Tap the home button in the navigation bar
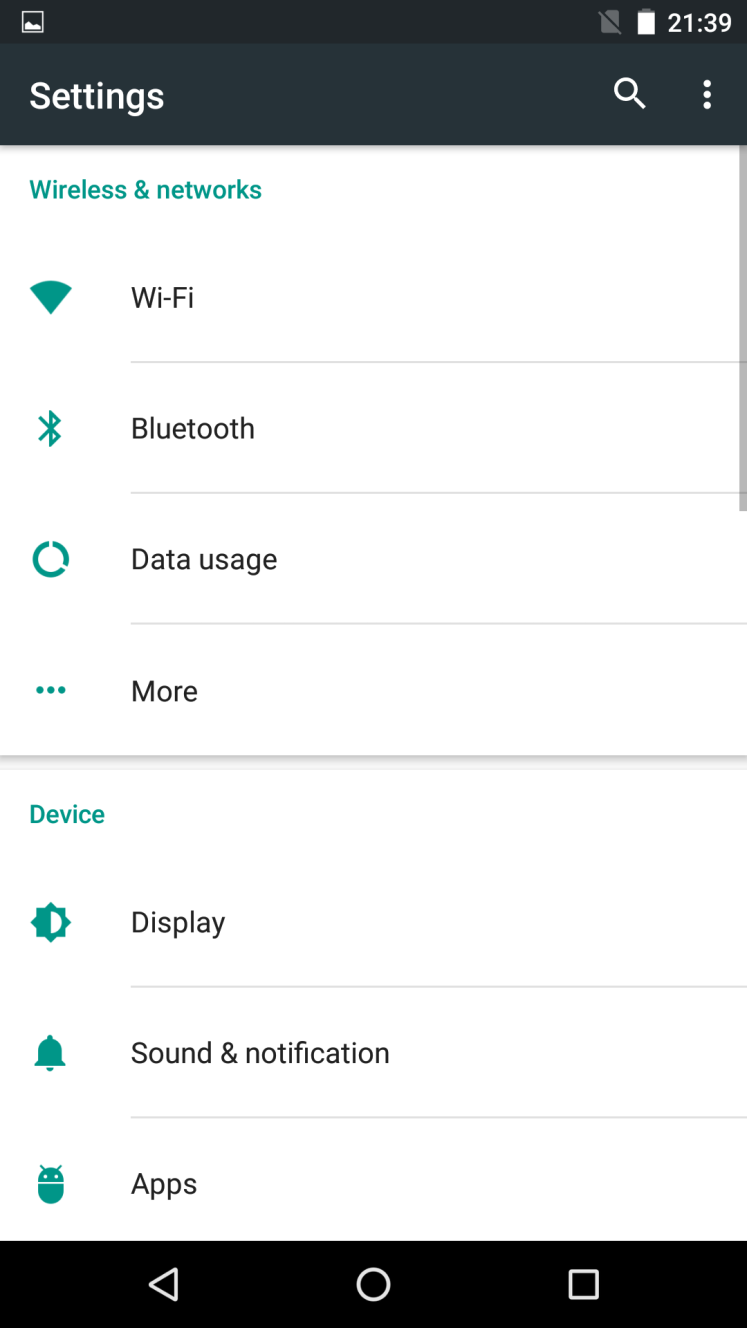Image resolution: width=747 pixels, height=1328 pixels. (x=373, y=1284)
